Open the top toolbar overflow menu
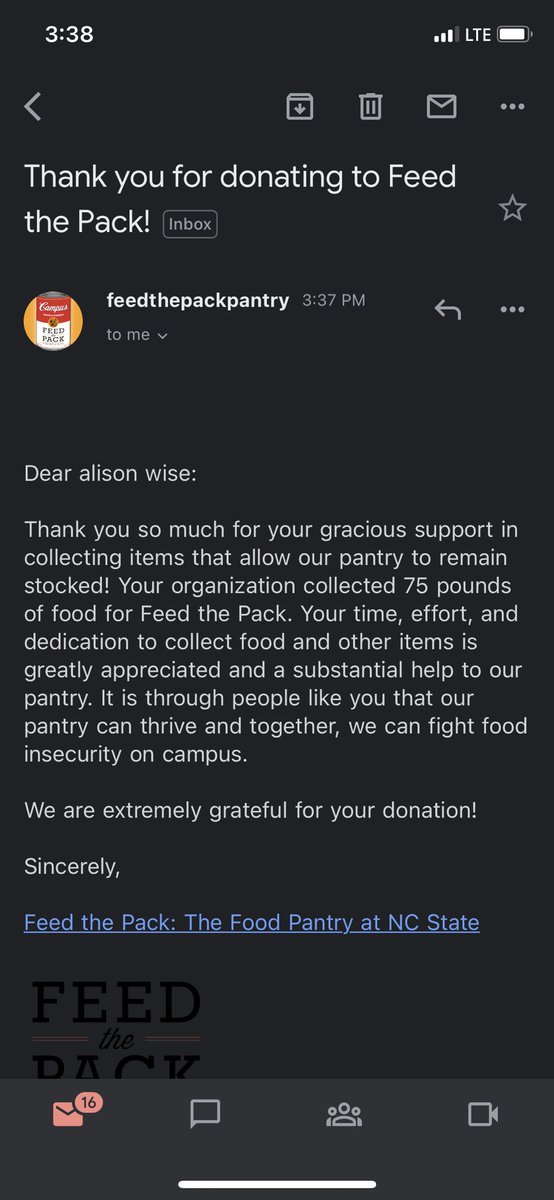Image resolution: width=554 pixels, height=1200 pixels. [x=512, y=106]
